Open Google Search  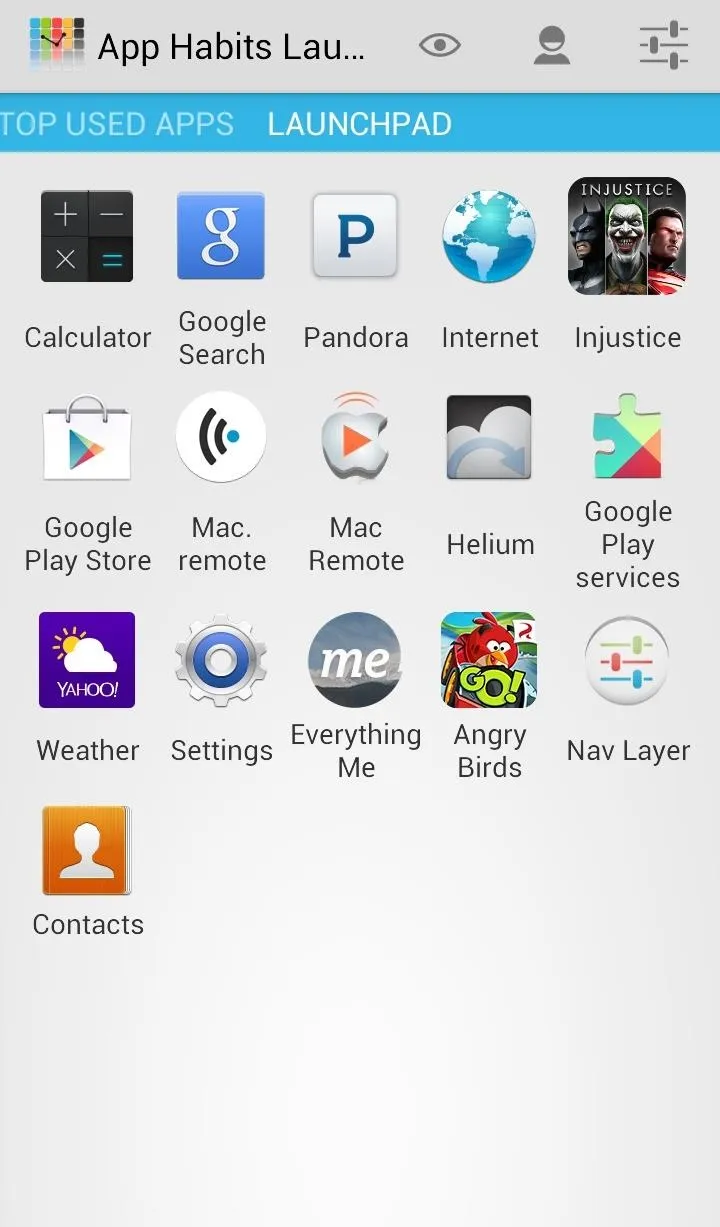coord(222,279)
